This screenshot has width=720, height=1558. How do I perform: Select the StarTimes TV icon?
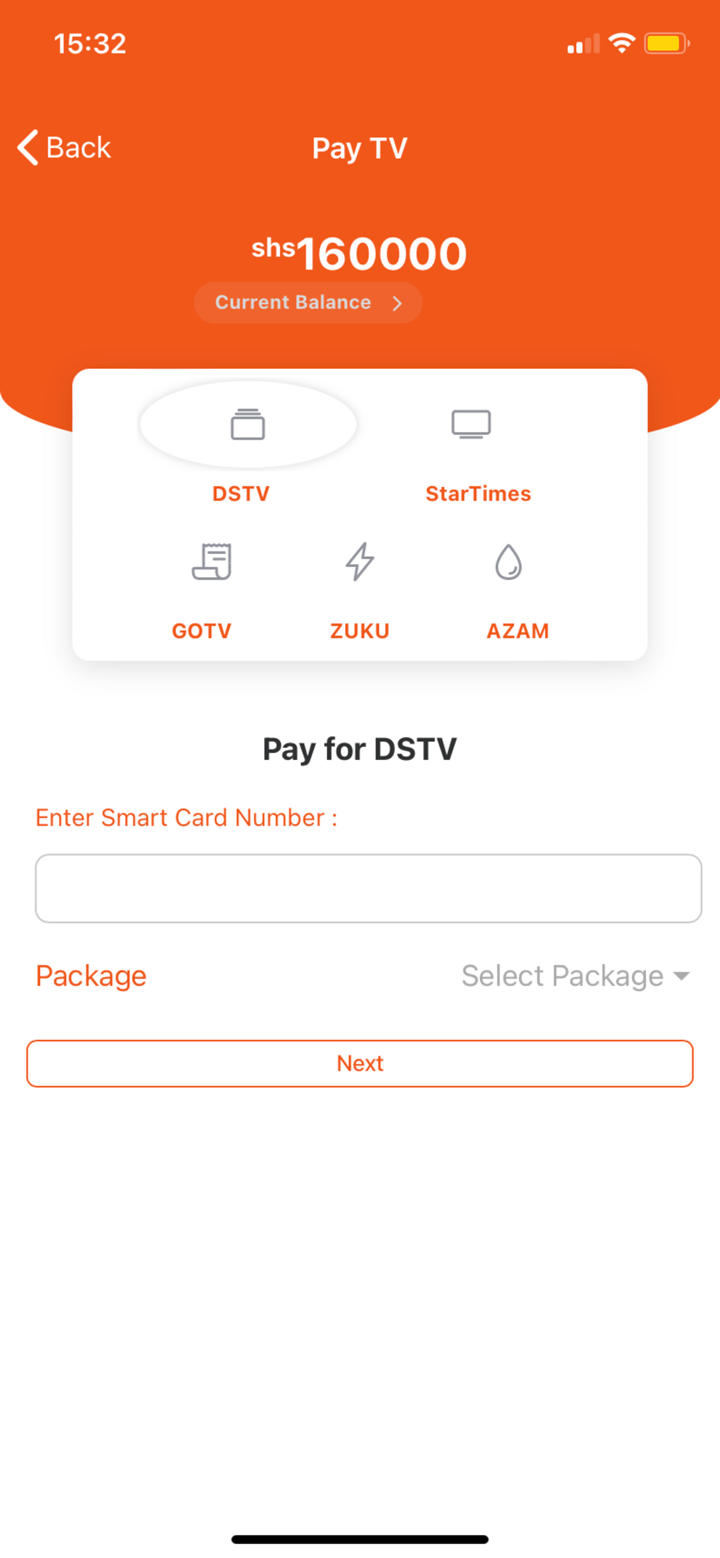[x=470, y=423]
